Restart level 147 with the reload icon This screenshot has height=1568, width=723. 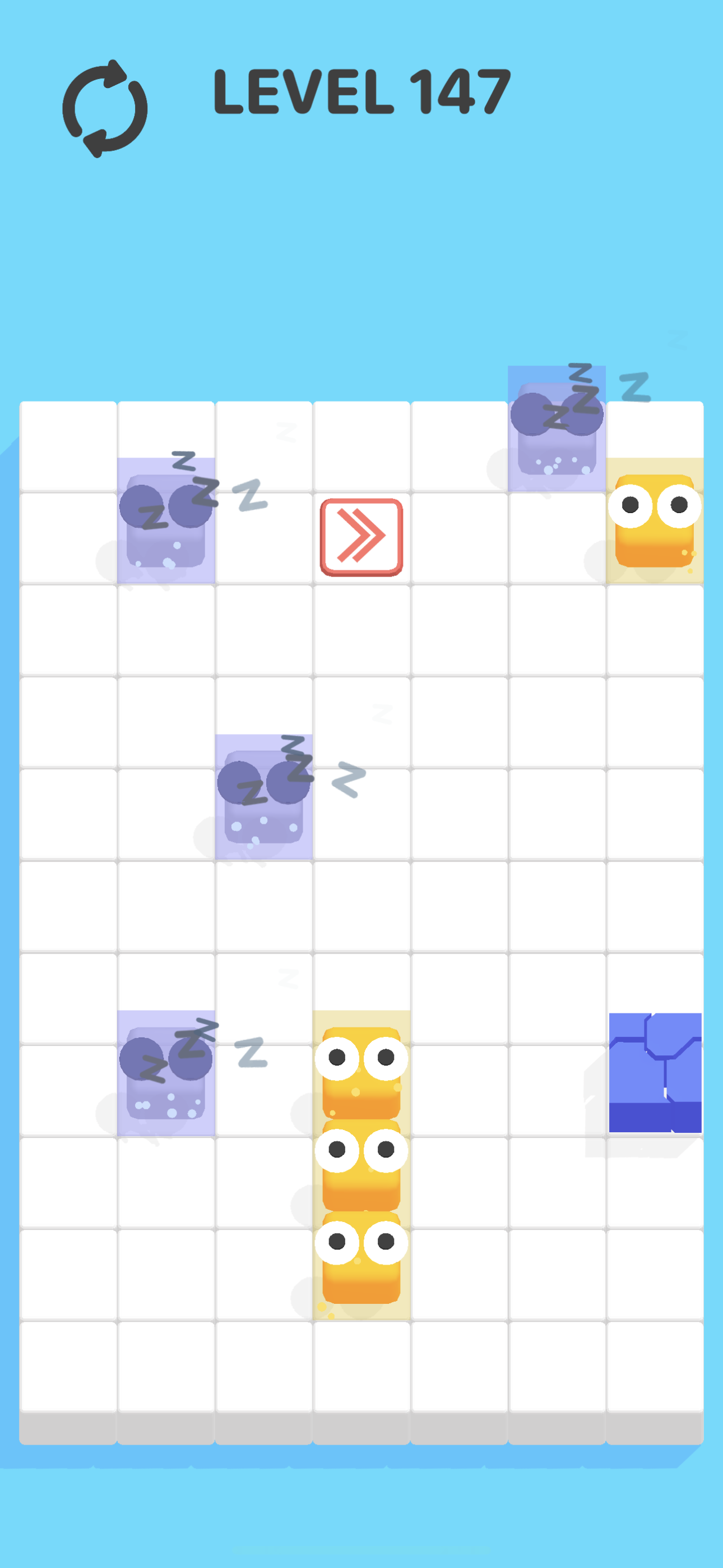click(x=105, y=108)
